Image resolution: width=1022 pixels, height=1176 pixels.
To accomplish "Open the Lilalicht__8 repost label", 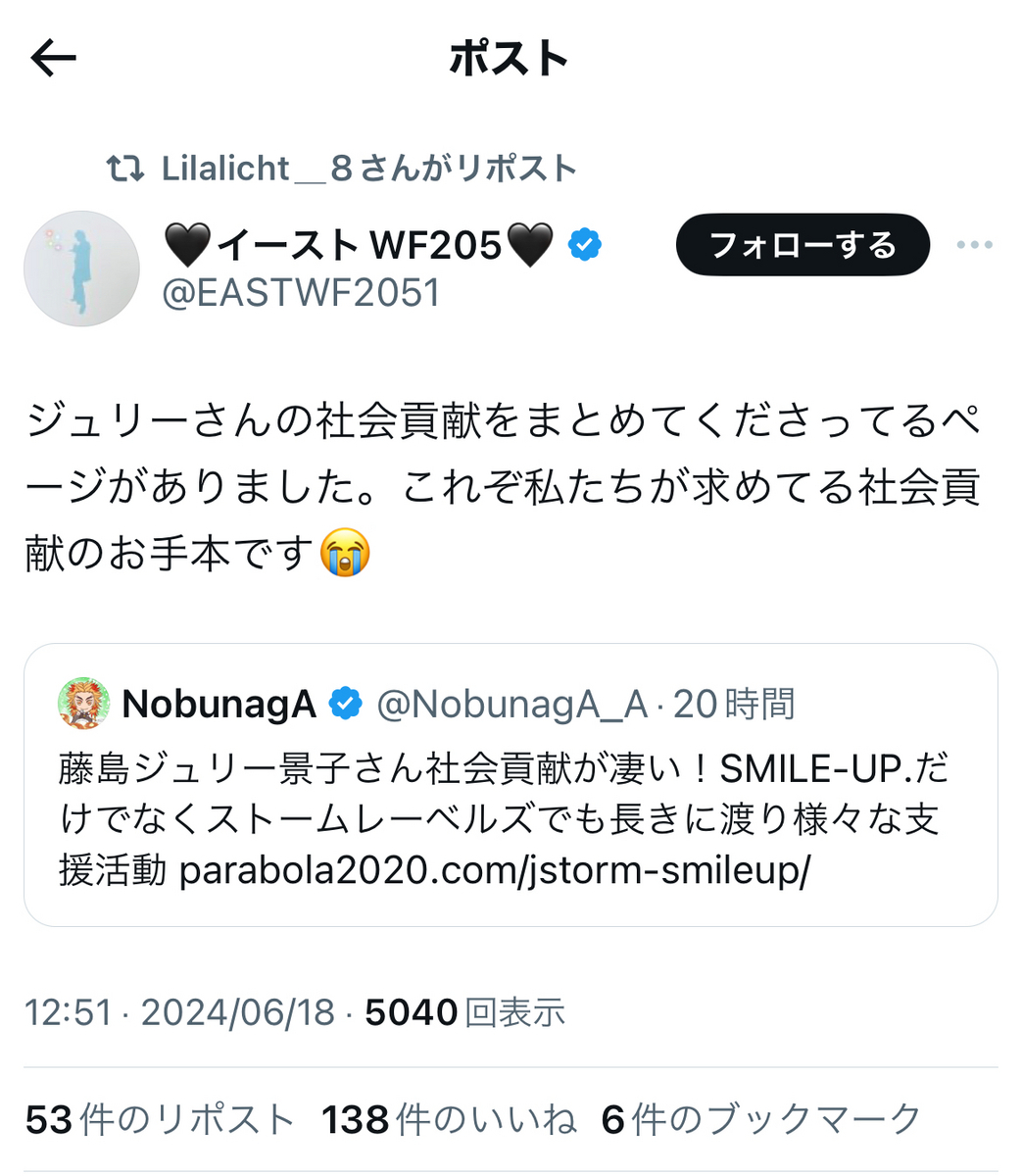I will [367, 169].
